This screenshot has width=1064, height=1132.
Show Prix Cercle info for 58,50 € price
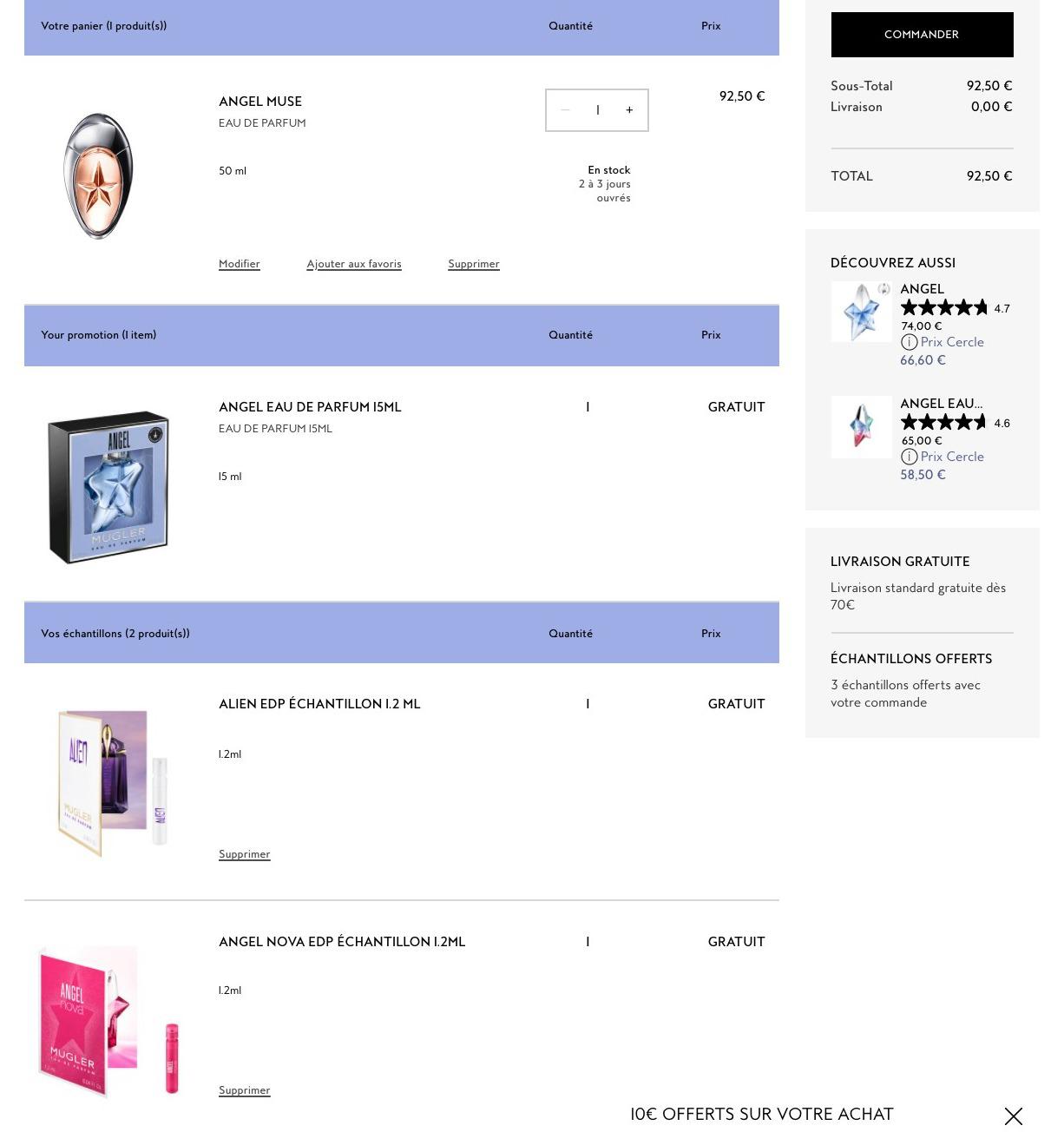pos(910,457)
